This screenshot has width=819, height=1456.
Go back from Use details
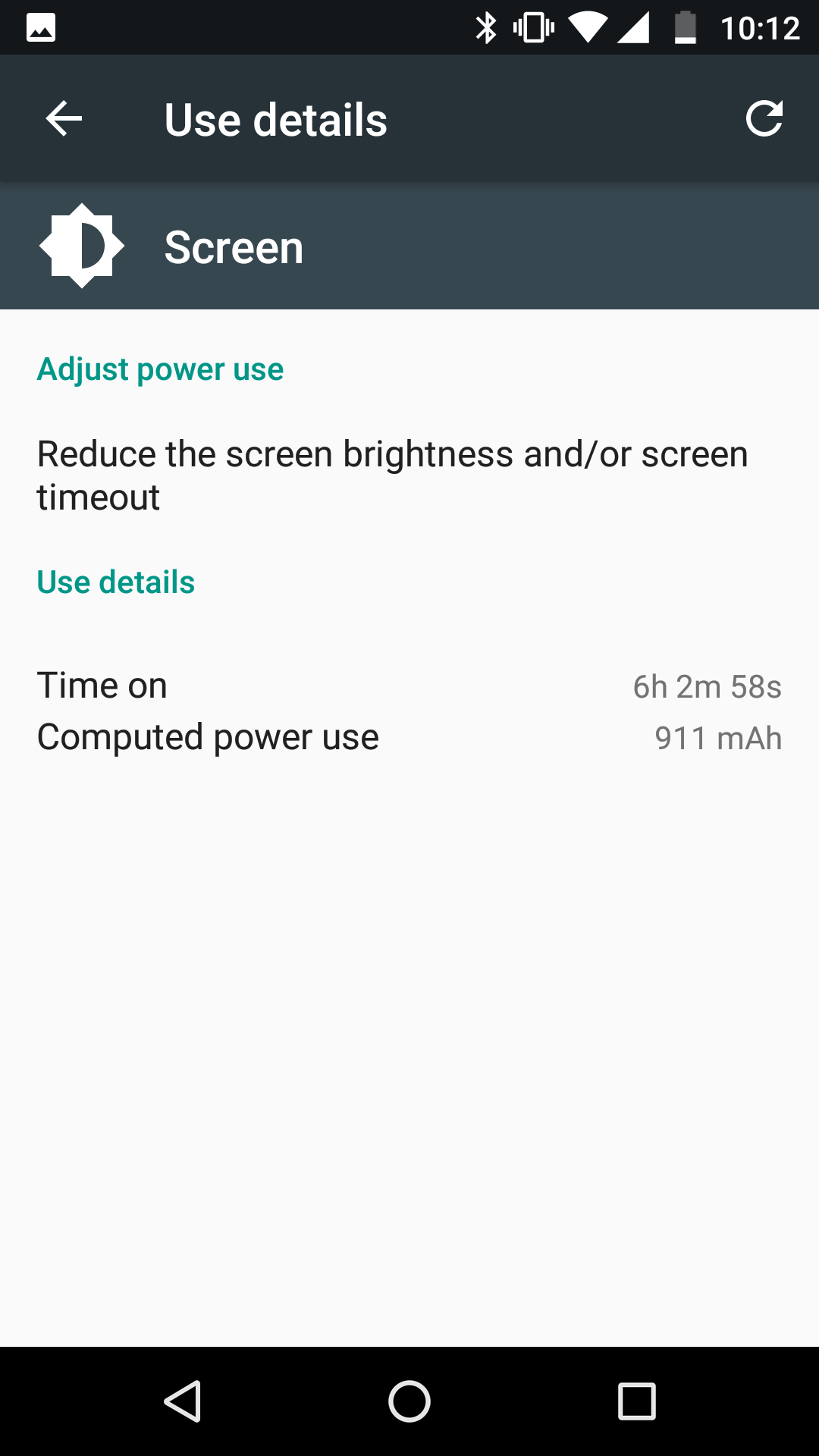[x=64, y=119]
